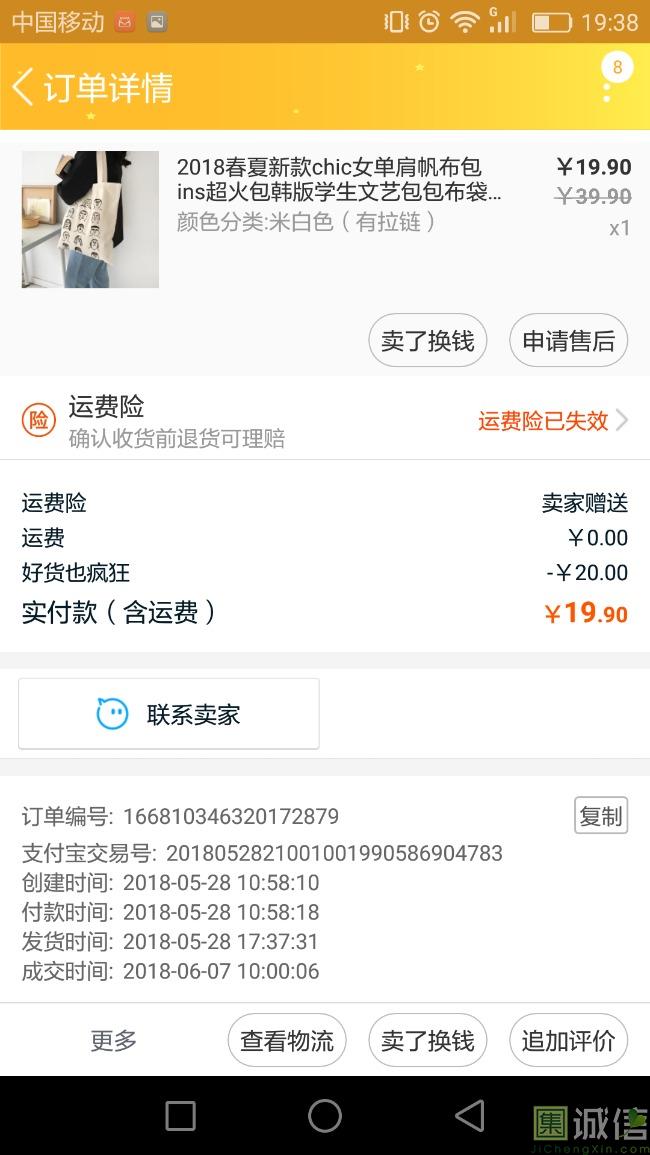
Task: Contact the seller via 联系卖家
Action: click(169, 714)
